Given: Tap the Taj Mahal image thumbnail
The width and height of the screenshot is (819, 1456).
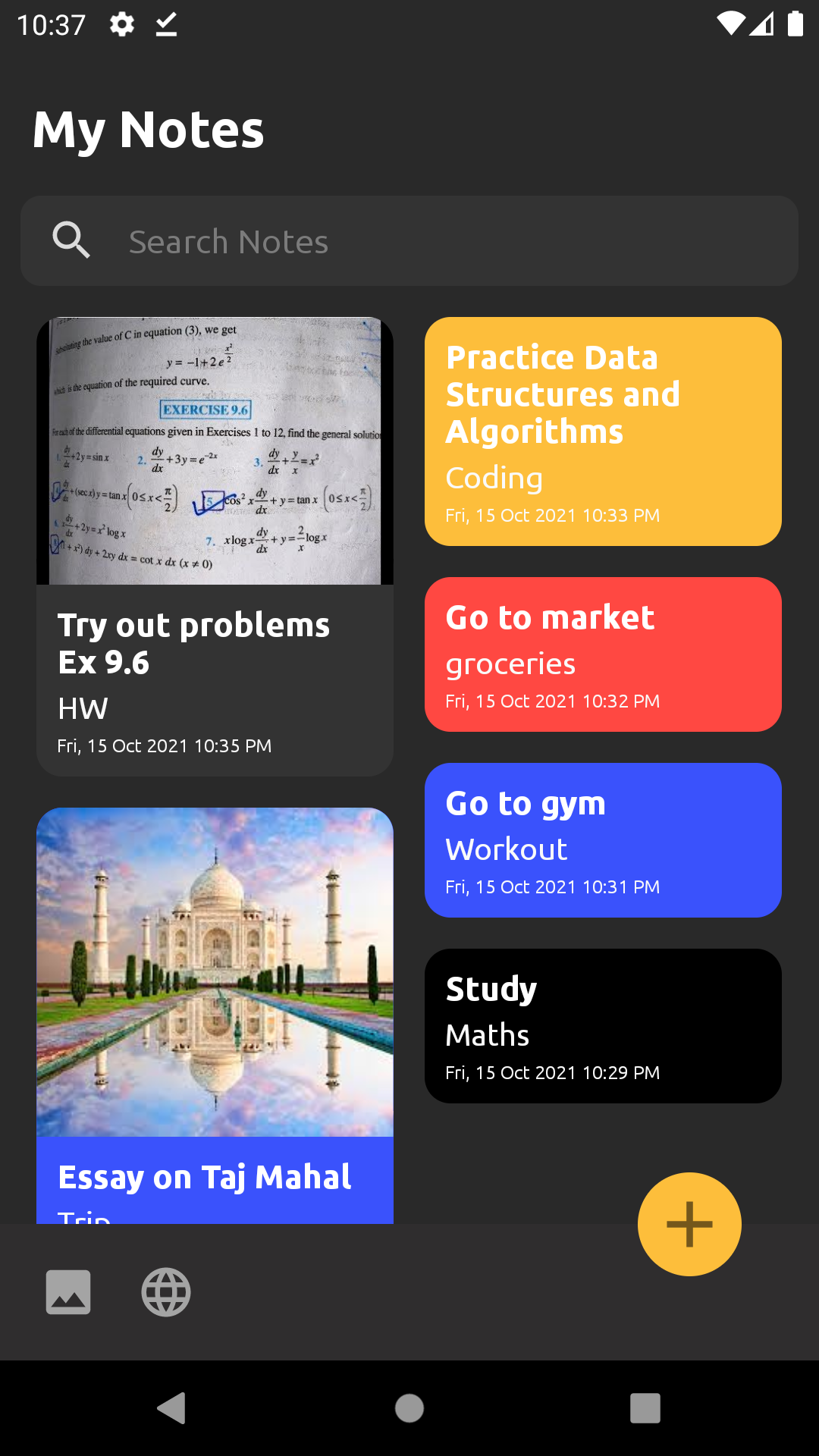Looking at the screenshot, I should coord(215,973).
